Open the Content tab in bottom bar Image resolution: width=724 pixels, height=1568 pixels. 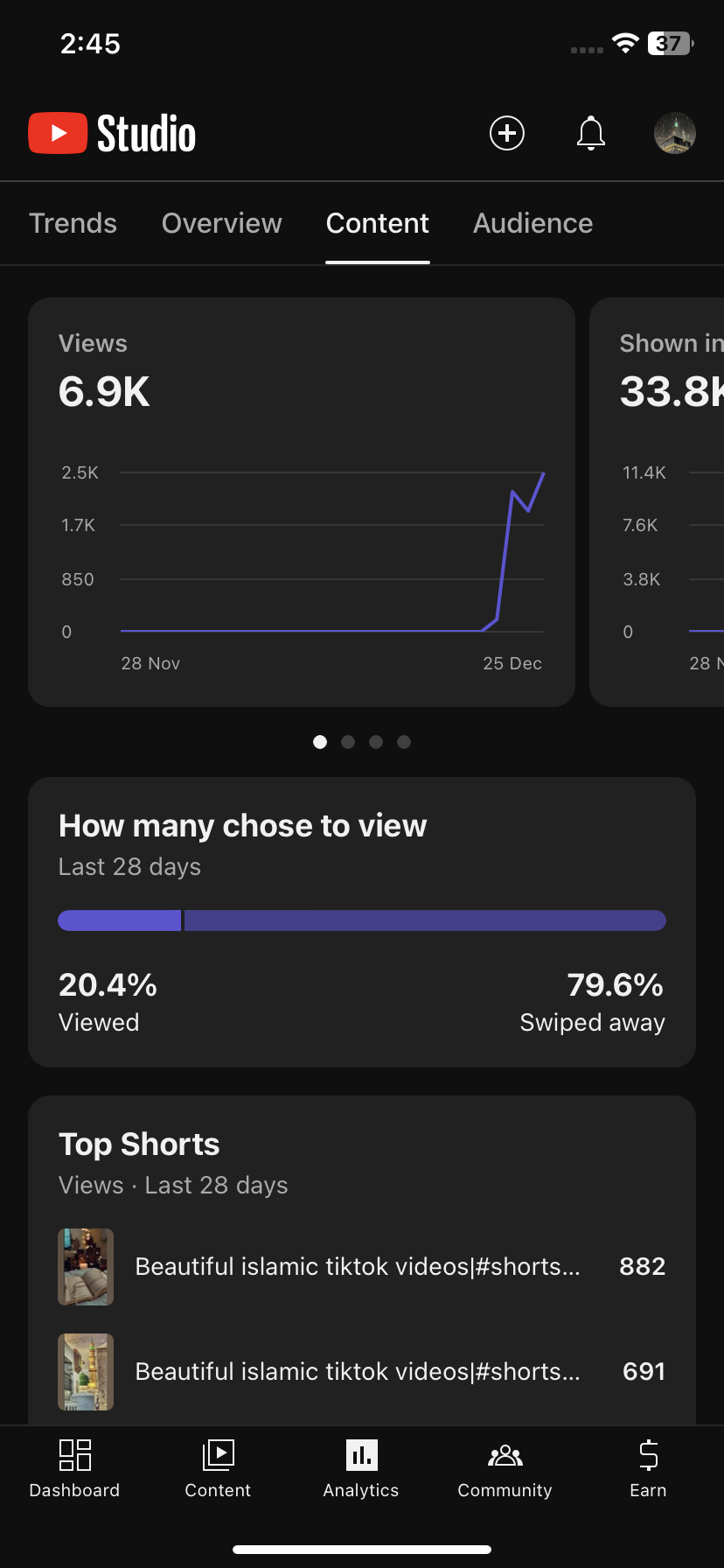point(218,1469)
